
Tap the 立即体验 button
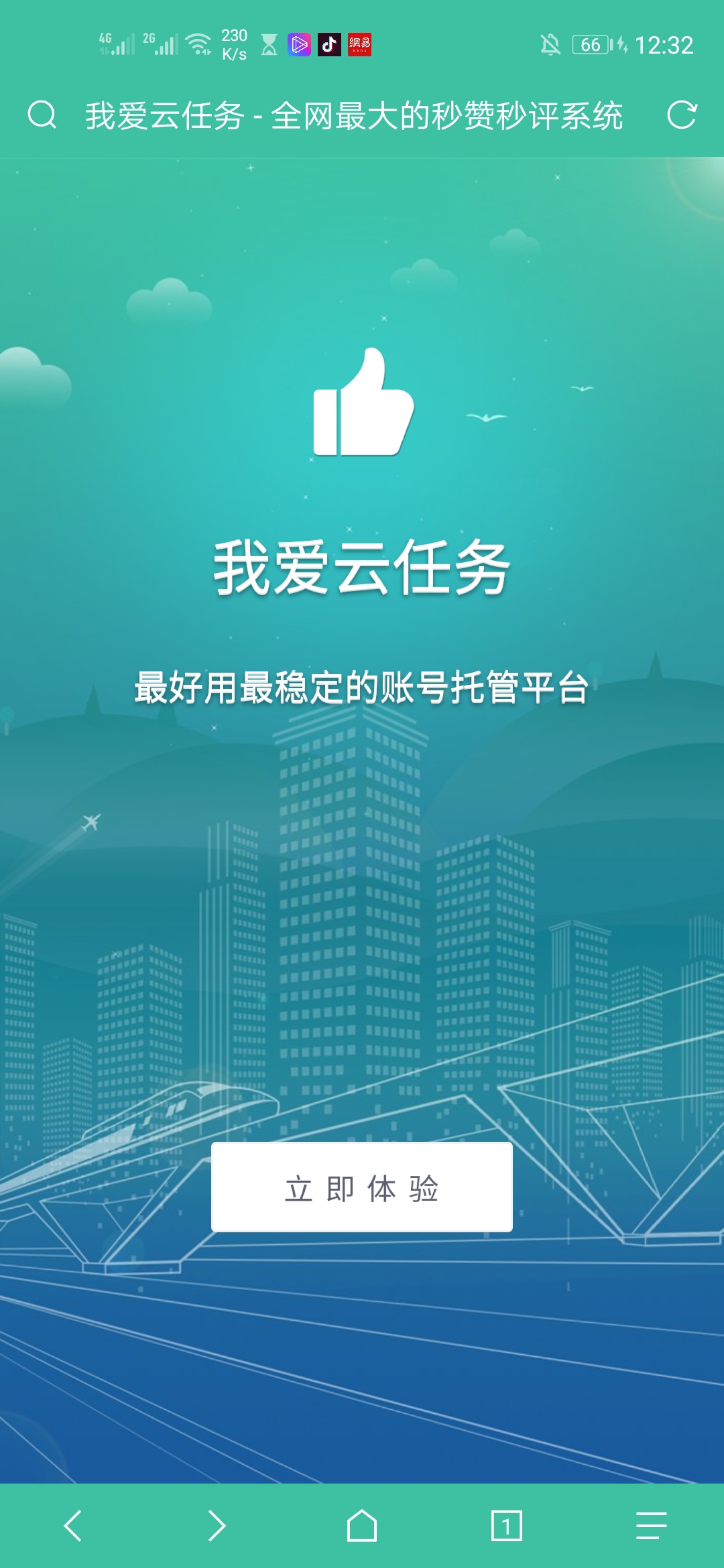pos(362,1187)
